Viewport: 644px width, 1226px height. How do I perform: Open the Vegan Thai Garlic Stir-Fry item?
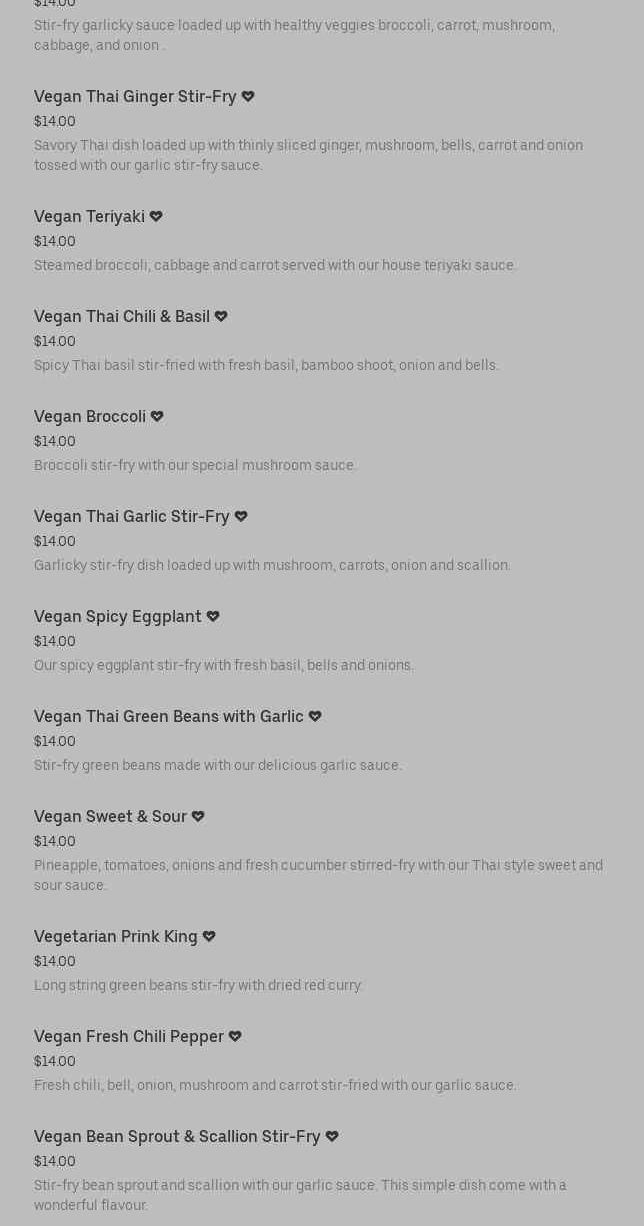pyautogui.click(x=132, y=516)
